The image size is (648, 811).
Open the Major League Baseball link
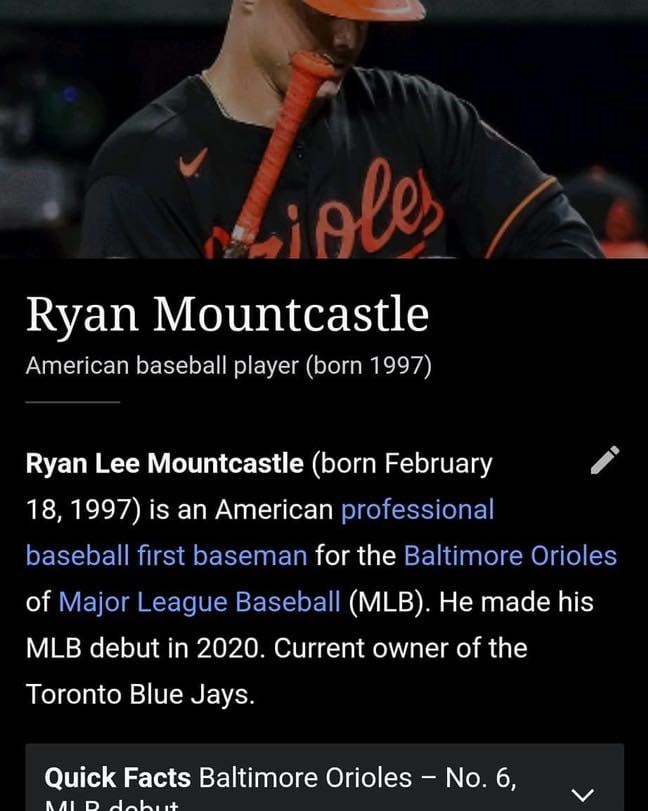[x=199, y=602]
